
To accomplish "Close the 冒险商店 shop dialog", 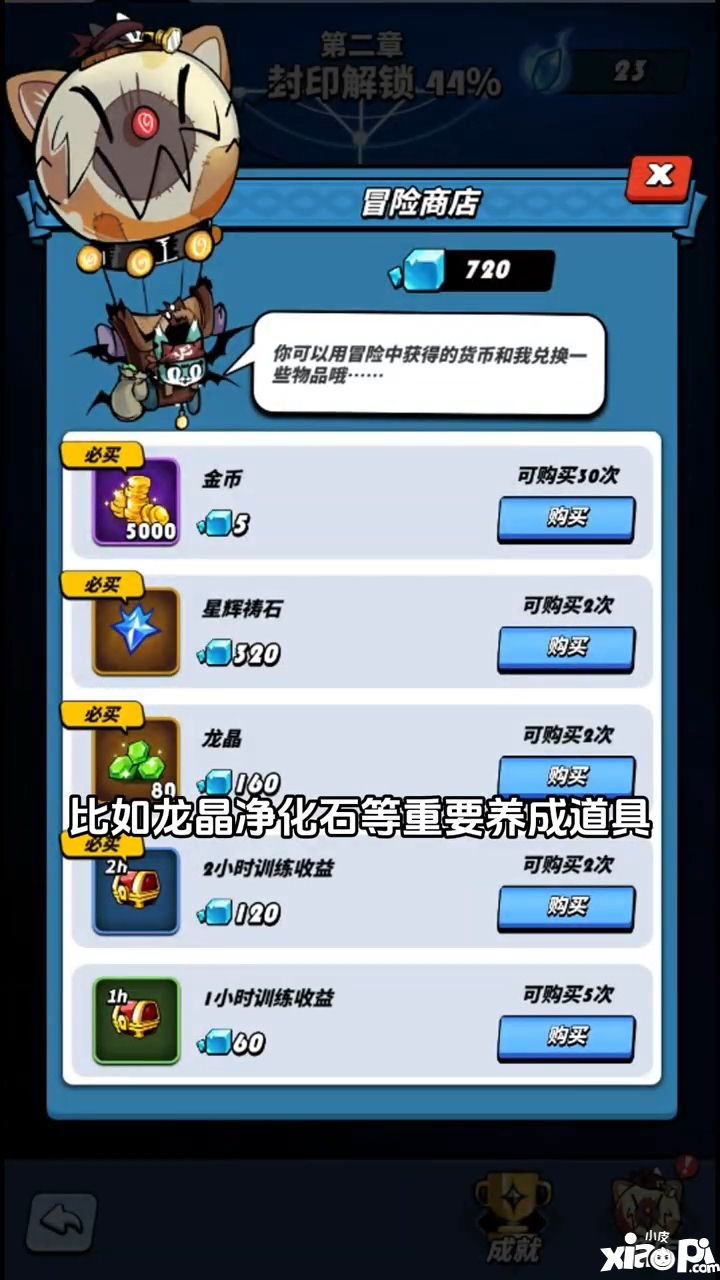I will [x=659, y=176].
